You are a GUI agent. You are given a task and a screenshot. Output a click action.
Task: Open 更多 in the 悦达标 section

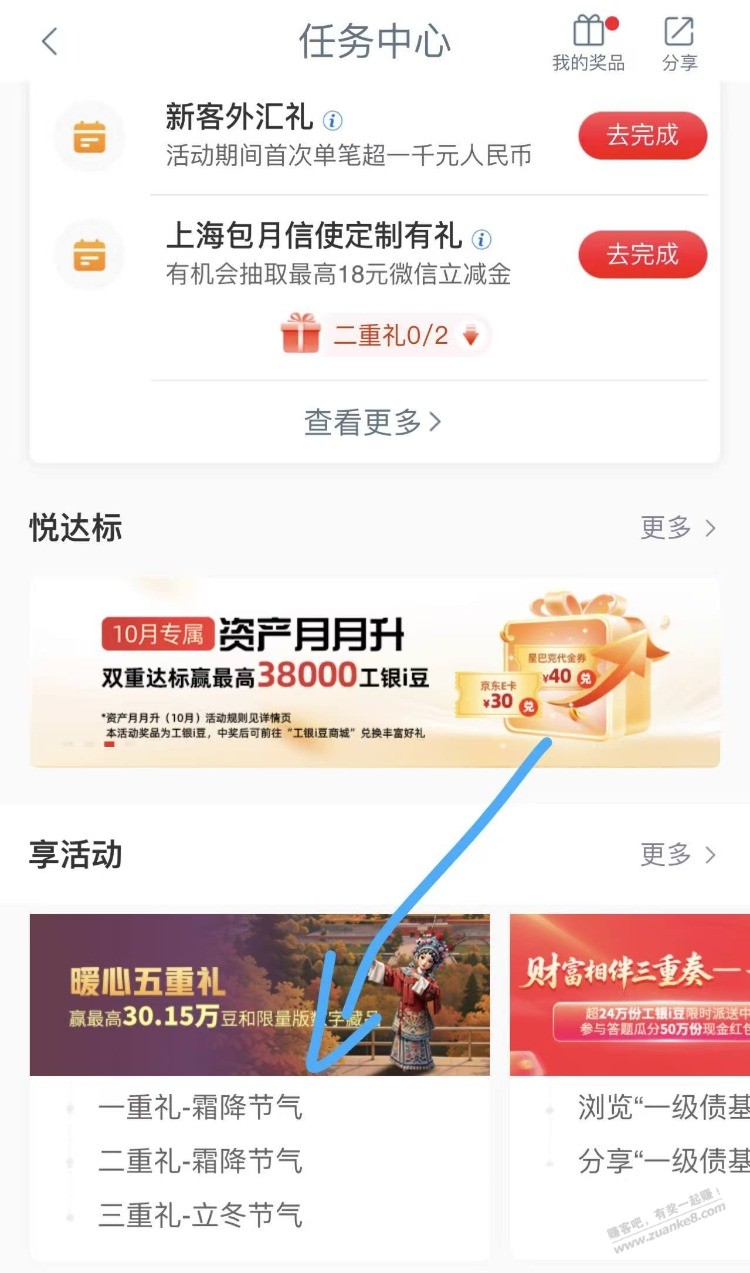pyautogui.click(x=678, y=528)
